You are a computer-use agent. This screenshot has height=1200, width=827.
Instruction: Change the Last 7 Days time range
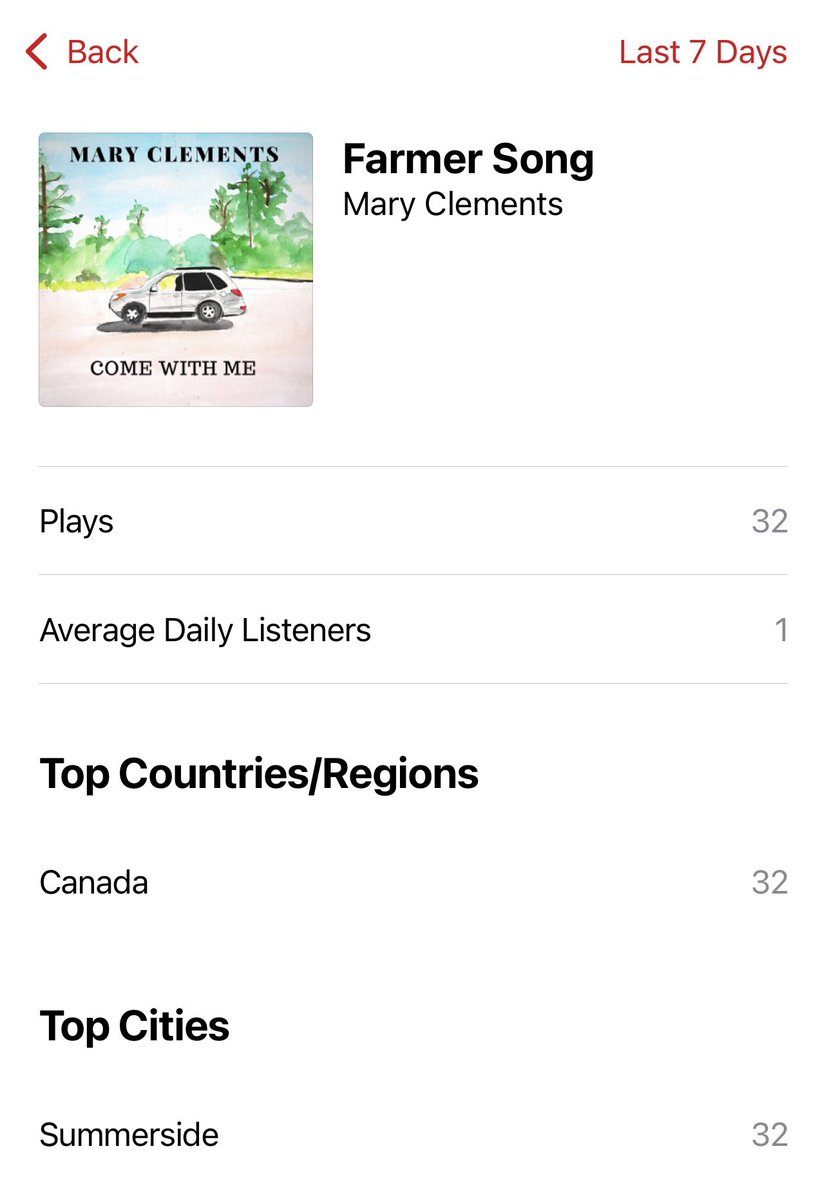[x=703, y=52]
